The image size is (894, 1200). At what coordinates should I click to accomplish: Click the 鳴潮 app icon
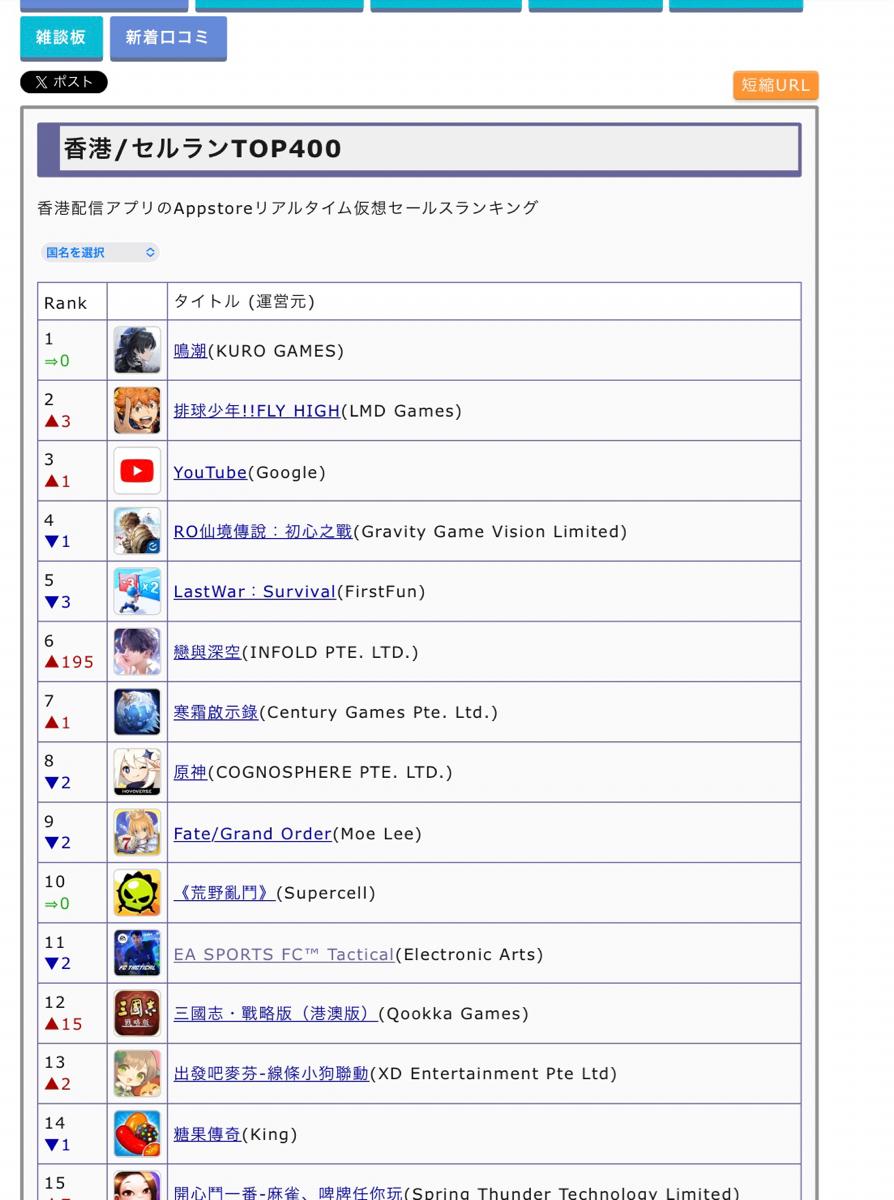(136, 349)
